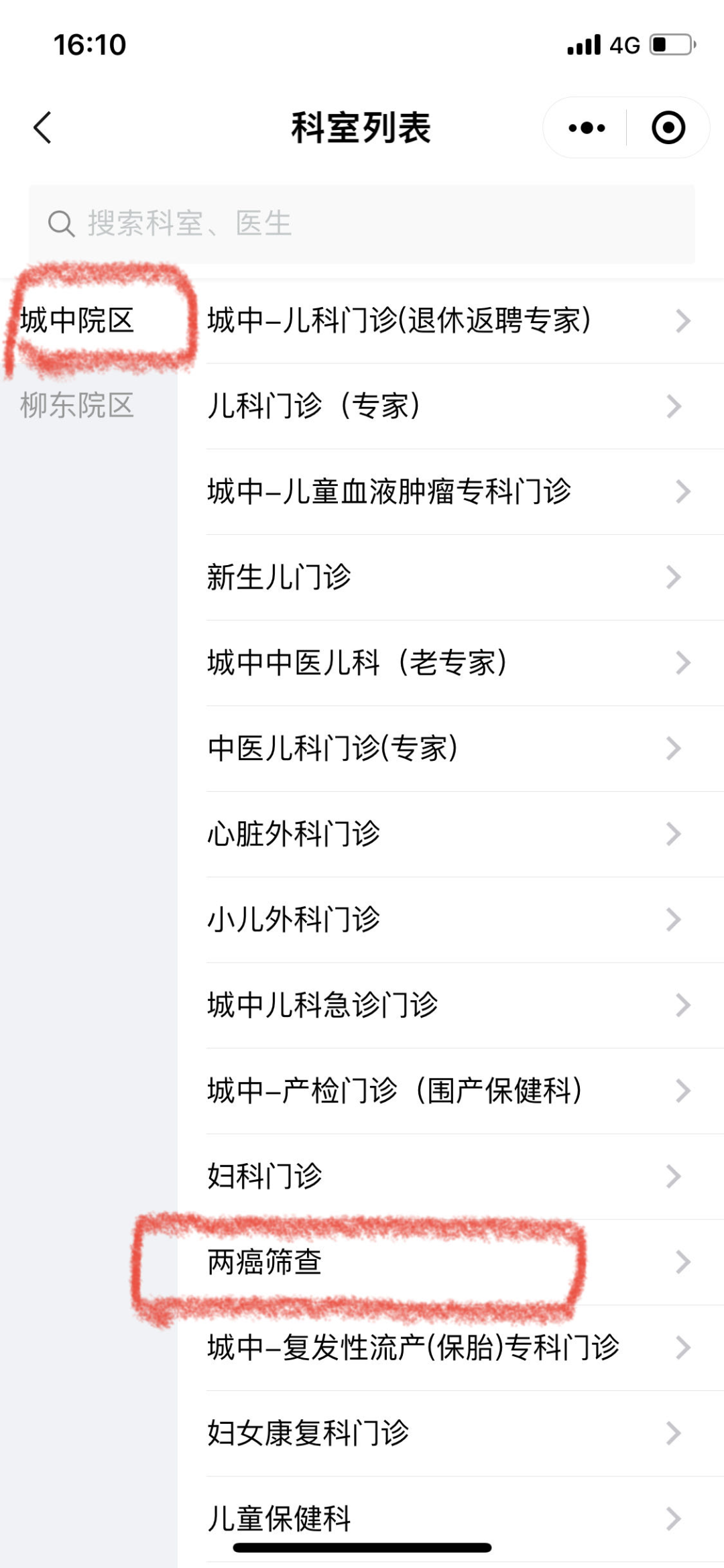The image size is (724, 1568).
Task: Switch to the 柳东院区 campus tab
Action: 78,406
